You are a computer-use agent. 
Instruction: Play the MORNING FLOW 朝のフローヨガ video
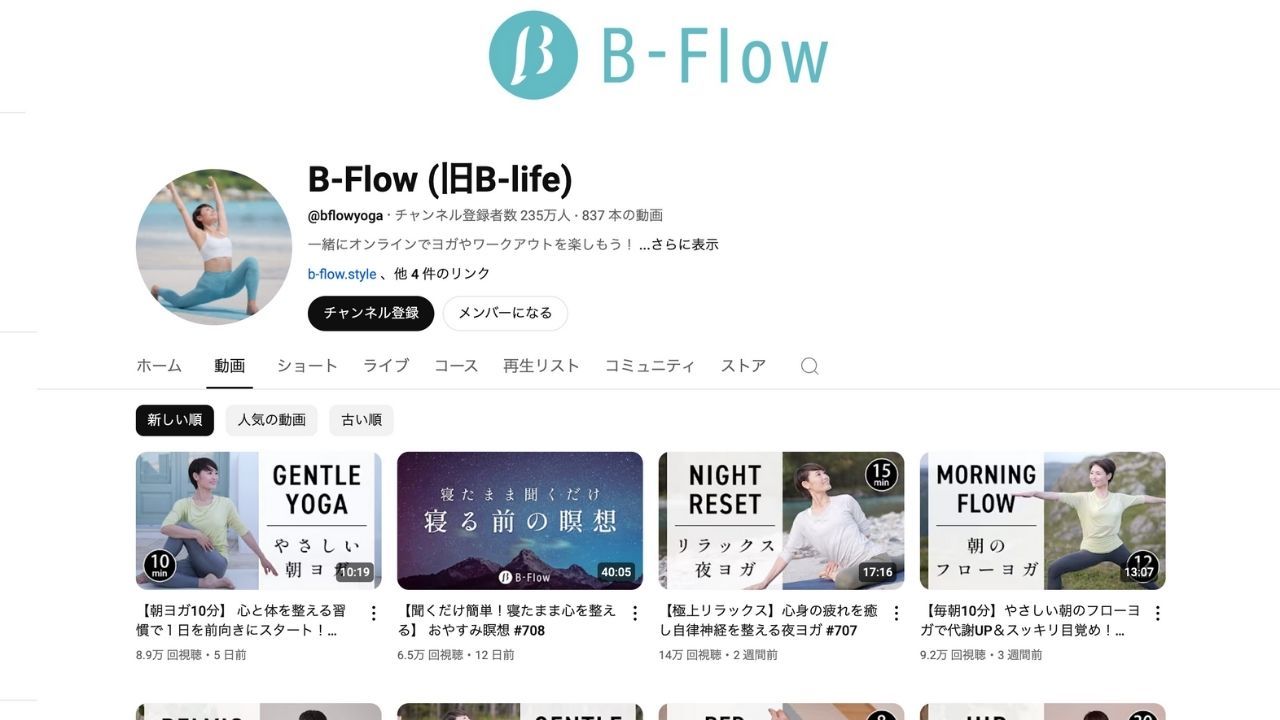coord(1042,521)
